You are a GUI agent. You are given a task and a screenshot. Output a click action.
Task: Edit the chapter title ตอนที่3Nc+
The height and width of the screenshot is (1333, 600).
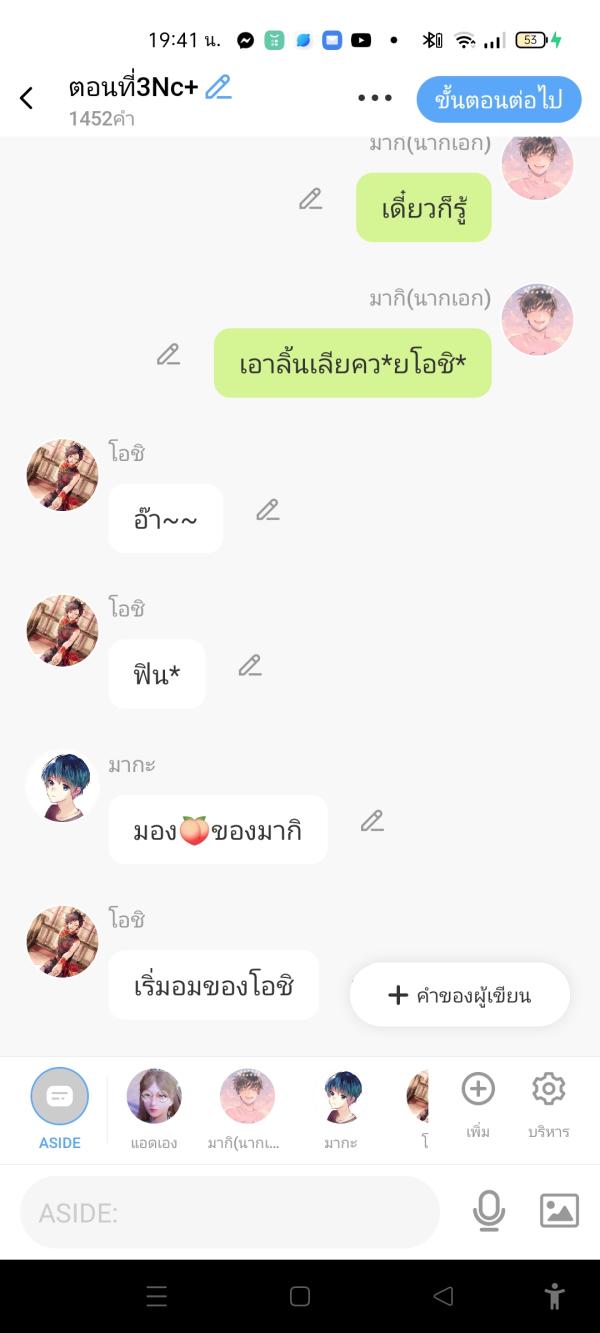click(218, 87)
